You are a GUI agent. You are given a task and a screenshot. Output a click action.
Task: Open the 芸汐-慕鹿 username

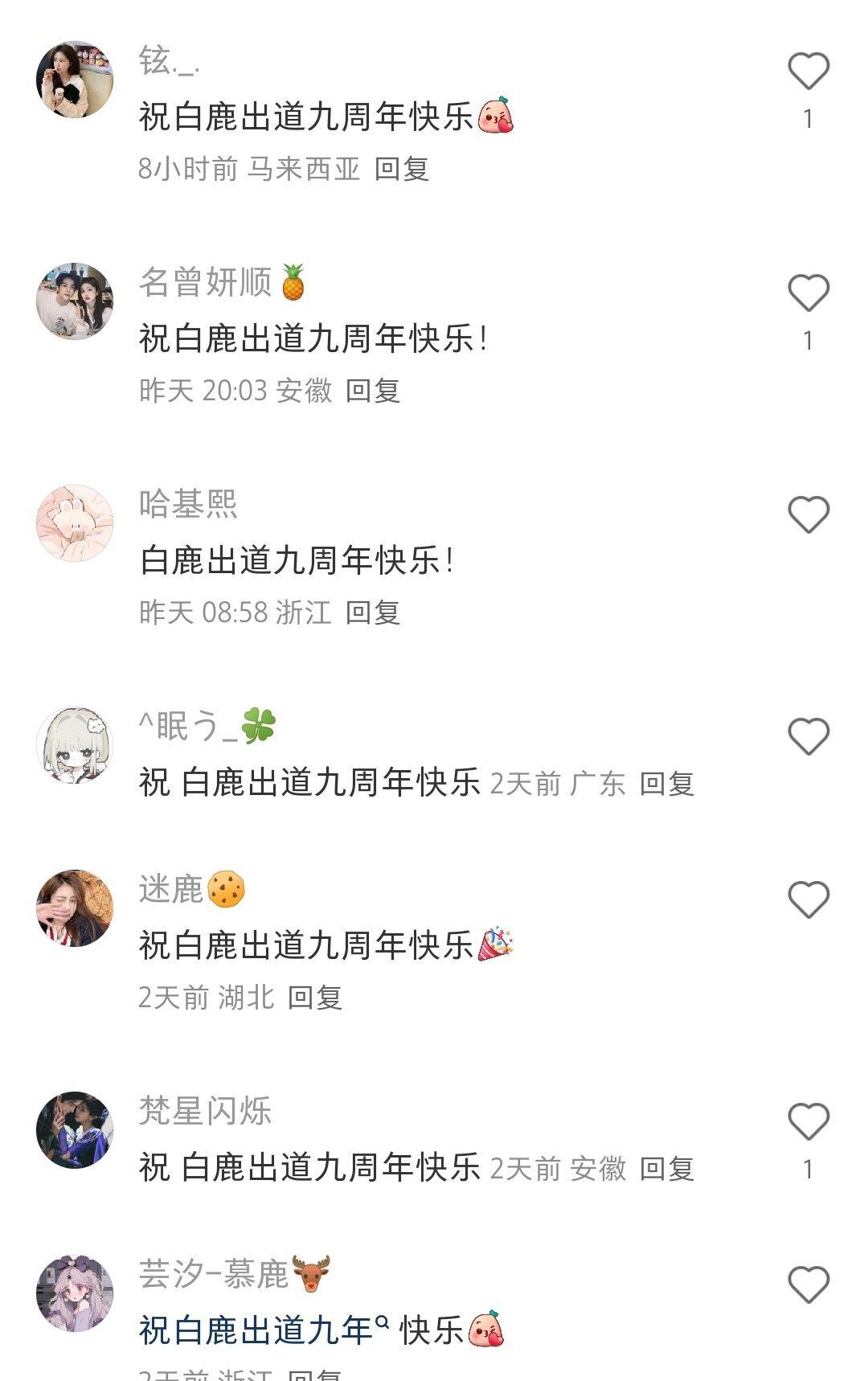click(214, 1274)
